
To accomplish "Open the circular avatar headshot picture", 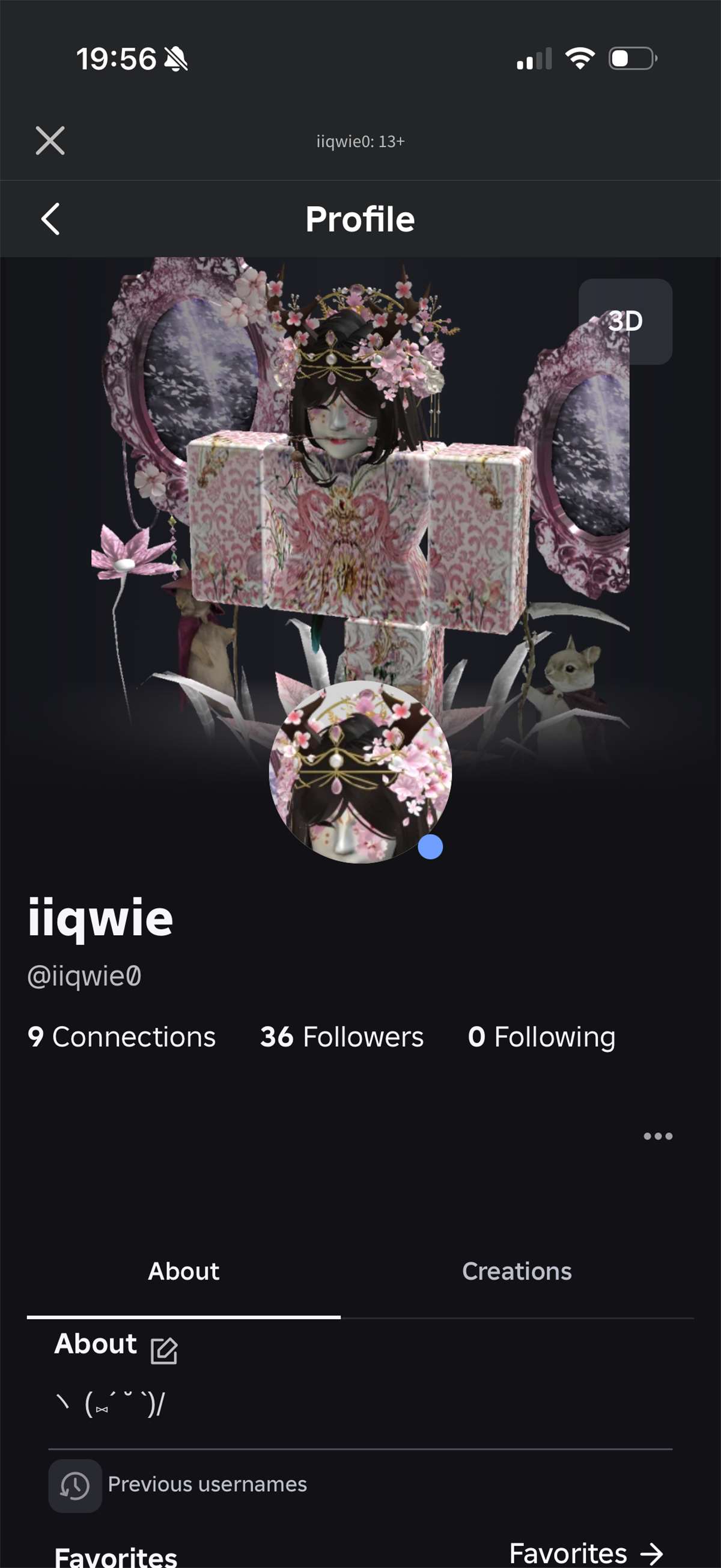I will point(360,772).
